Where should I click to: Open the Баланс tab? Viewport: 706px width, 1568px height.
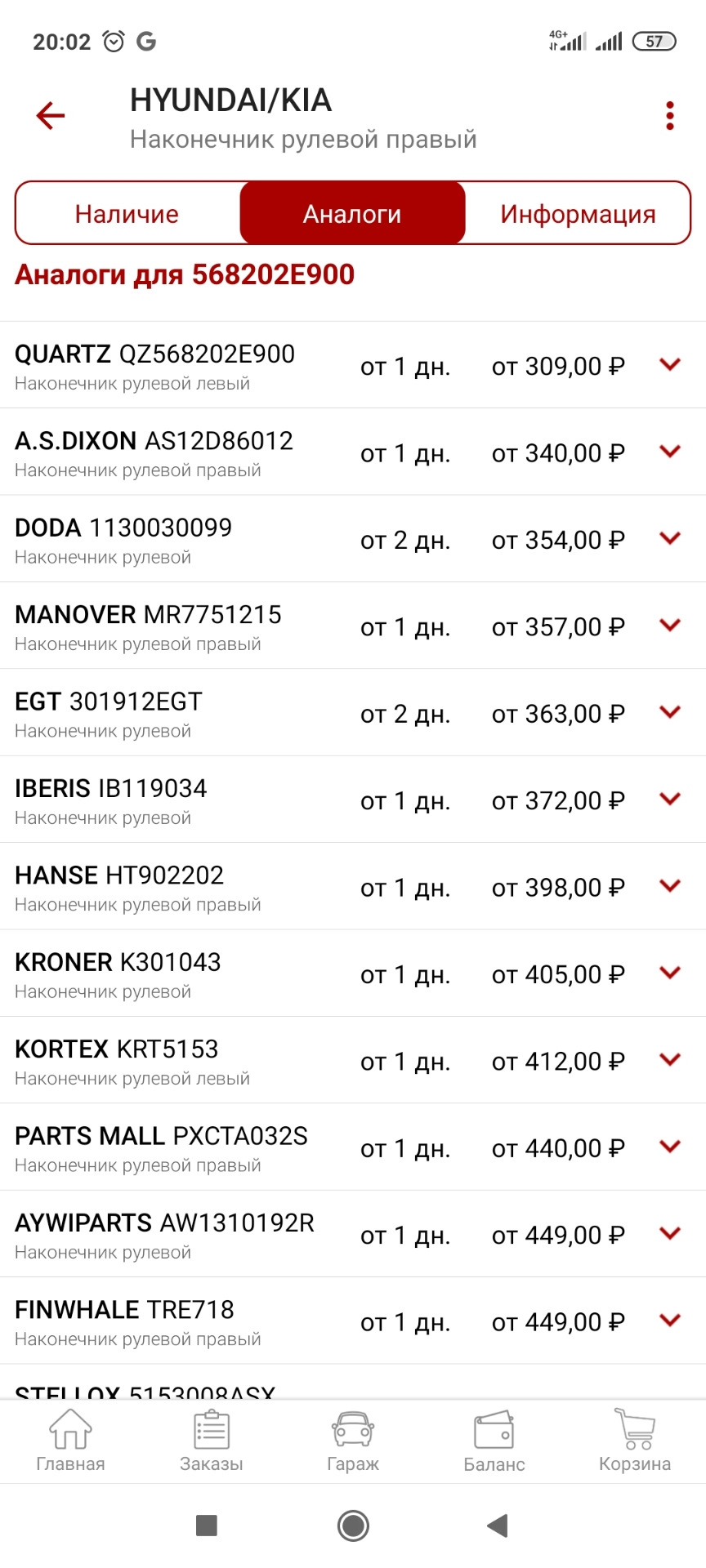pos(494,1441)
